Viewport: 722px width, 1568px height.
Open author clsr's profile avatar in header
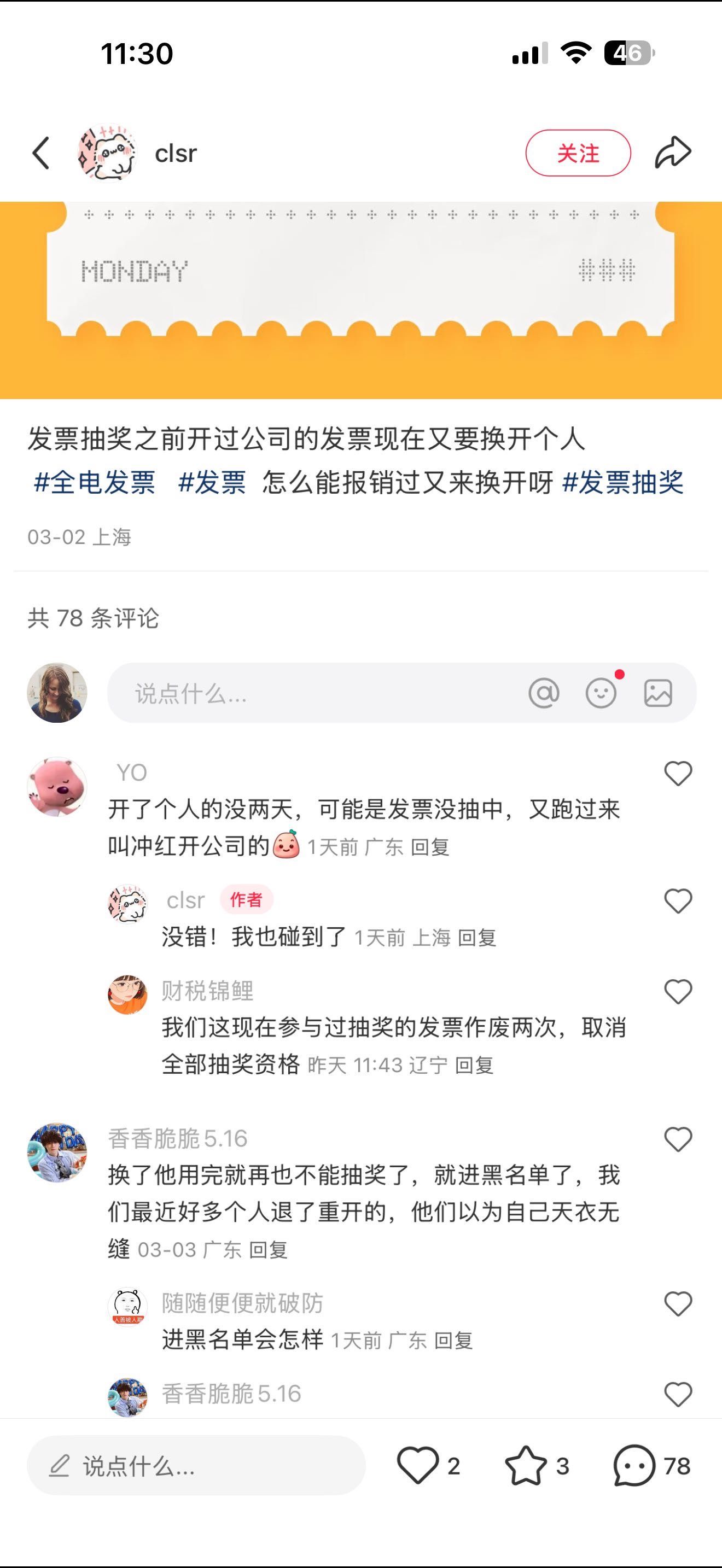point(107,153)
